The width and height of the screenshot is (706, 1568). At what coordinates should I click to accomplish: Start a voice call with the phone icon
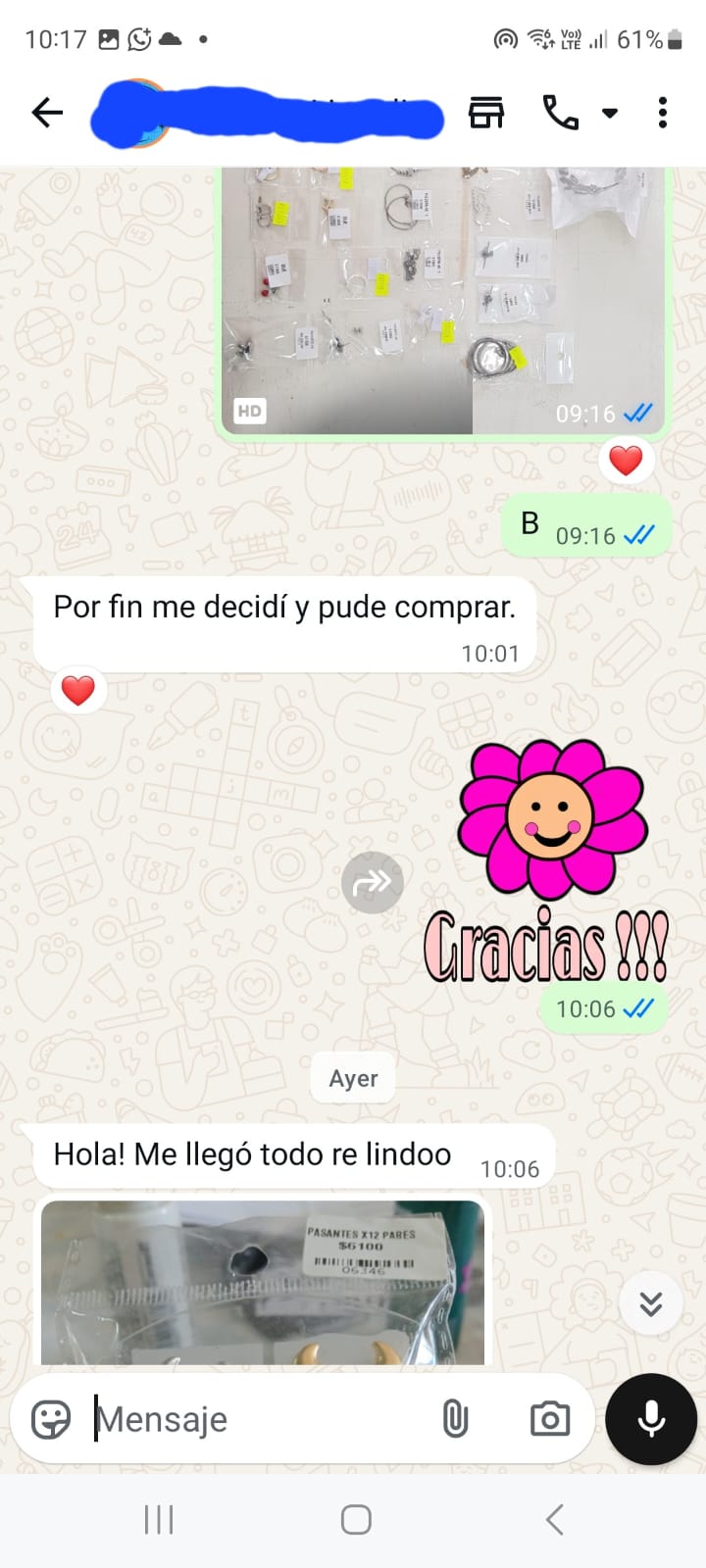coord(560,113)
